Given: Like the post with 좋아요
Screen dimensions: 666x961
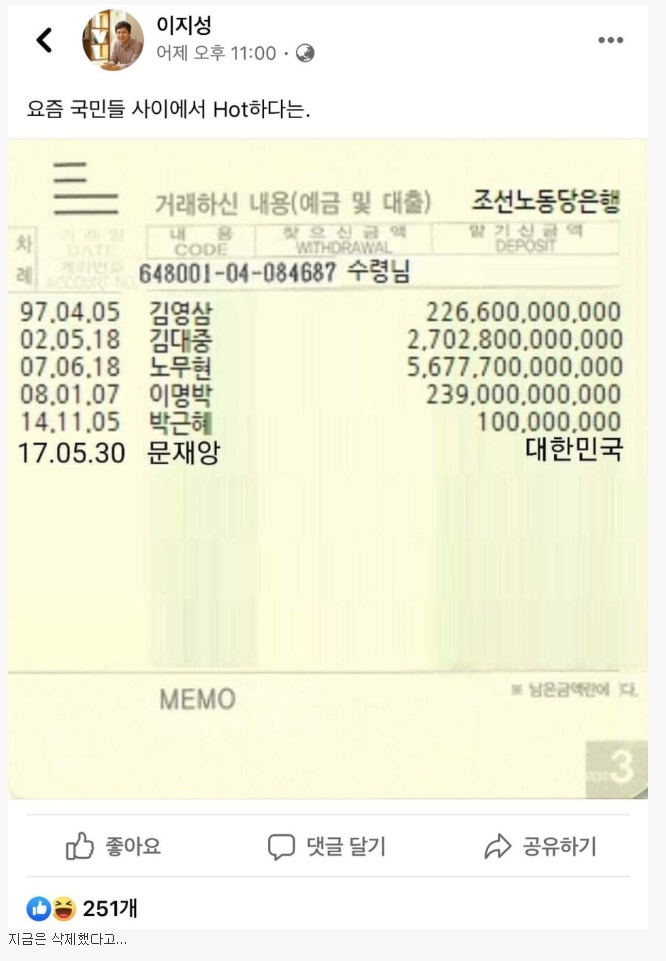Looking at the screenshot, I should click(113, 847).
